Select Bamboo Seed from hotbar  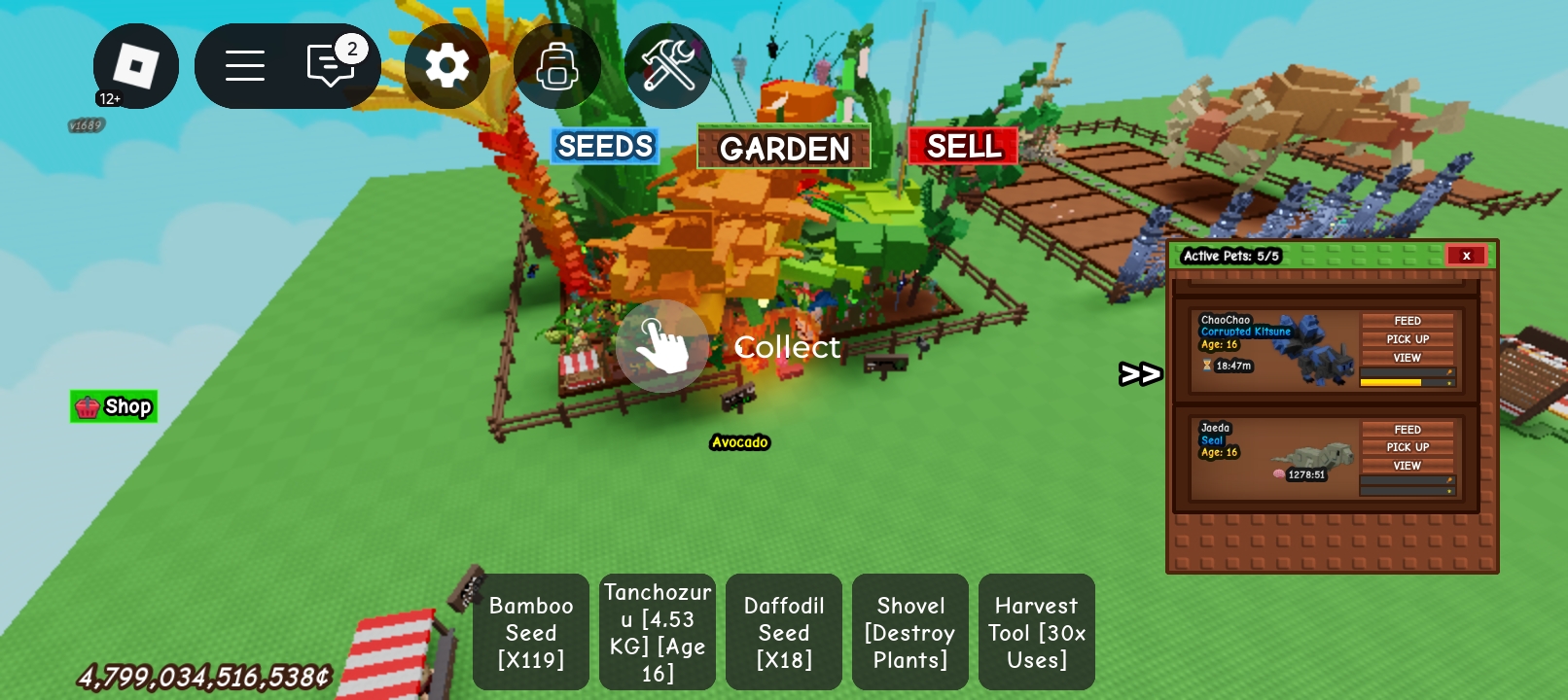pos(531,632)
